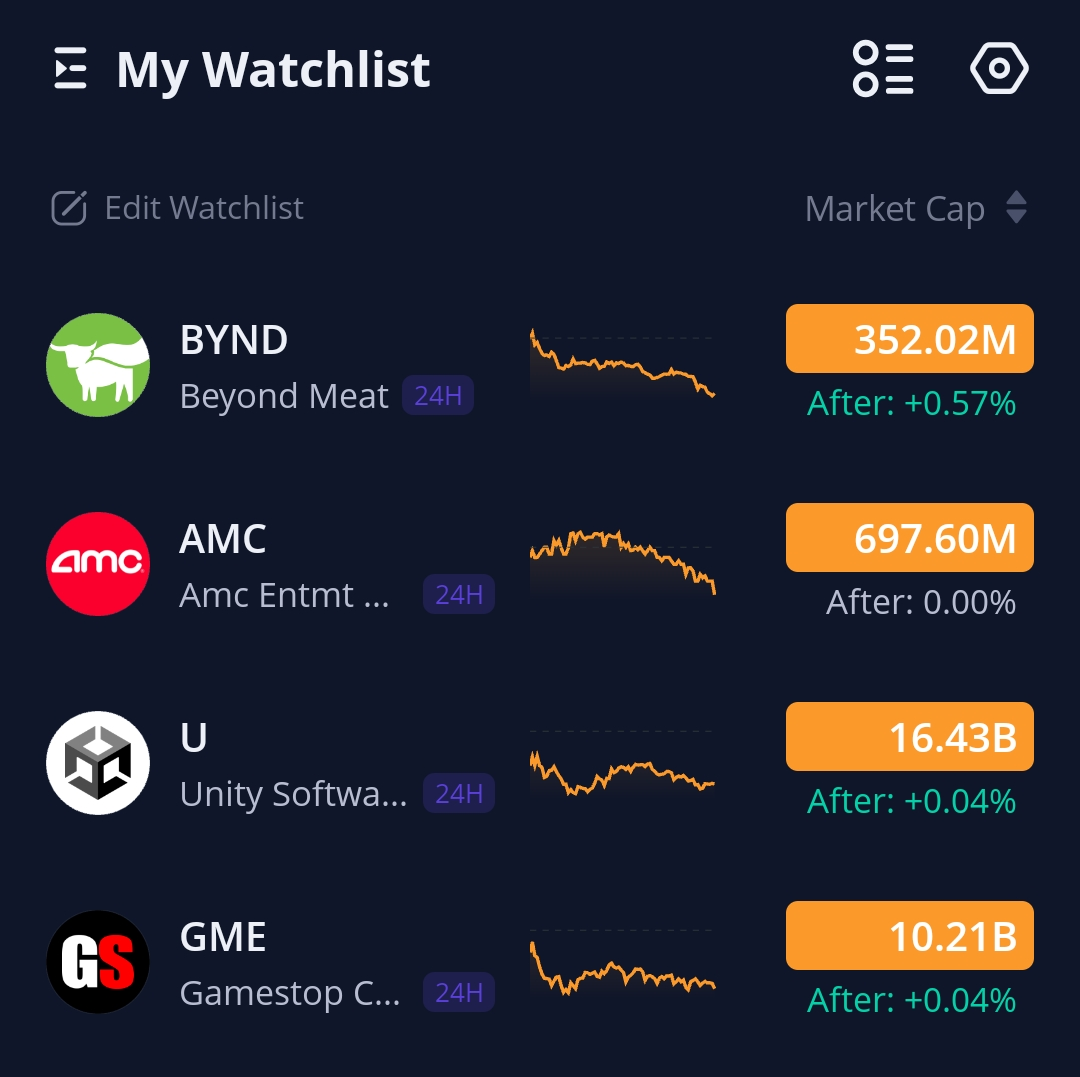
Task: Change the watchlist list view layout
Action: point(883,70)
